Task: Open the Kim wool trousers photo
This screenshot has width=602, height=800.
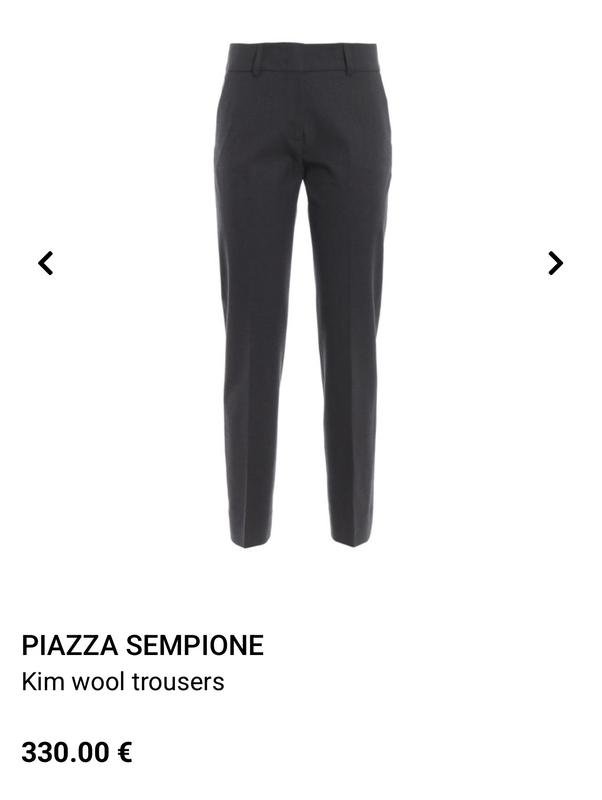Action: tap(301, 293)
